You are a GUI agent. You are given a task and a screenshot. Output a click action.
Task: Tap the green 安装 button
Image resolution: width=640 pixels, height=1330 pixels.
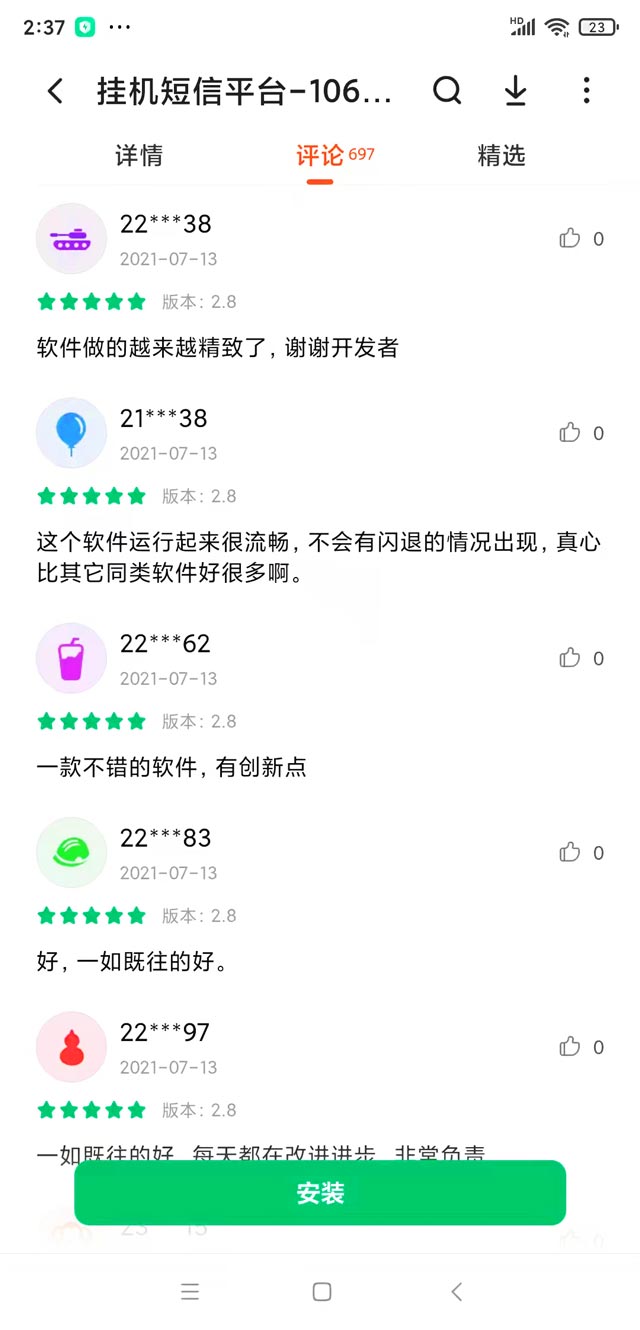pos(320,1193)
